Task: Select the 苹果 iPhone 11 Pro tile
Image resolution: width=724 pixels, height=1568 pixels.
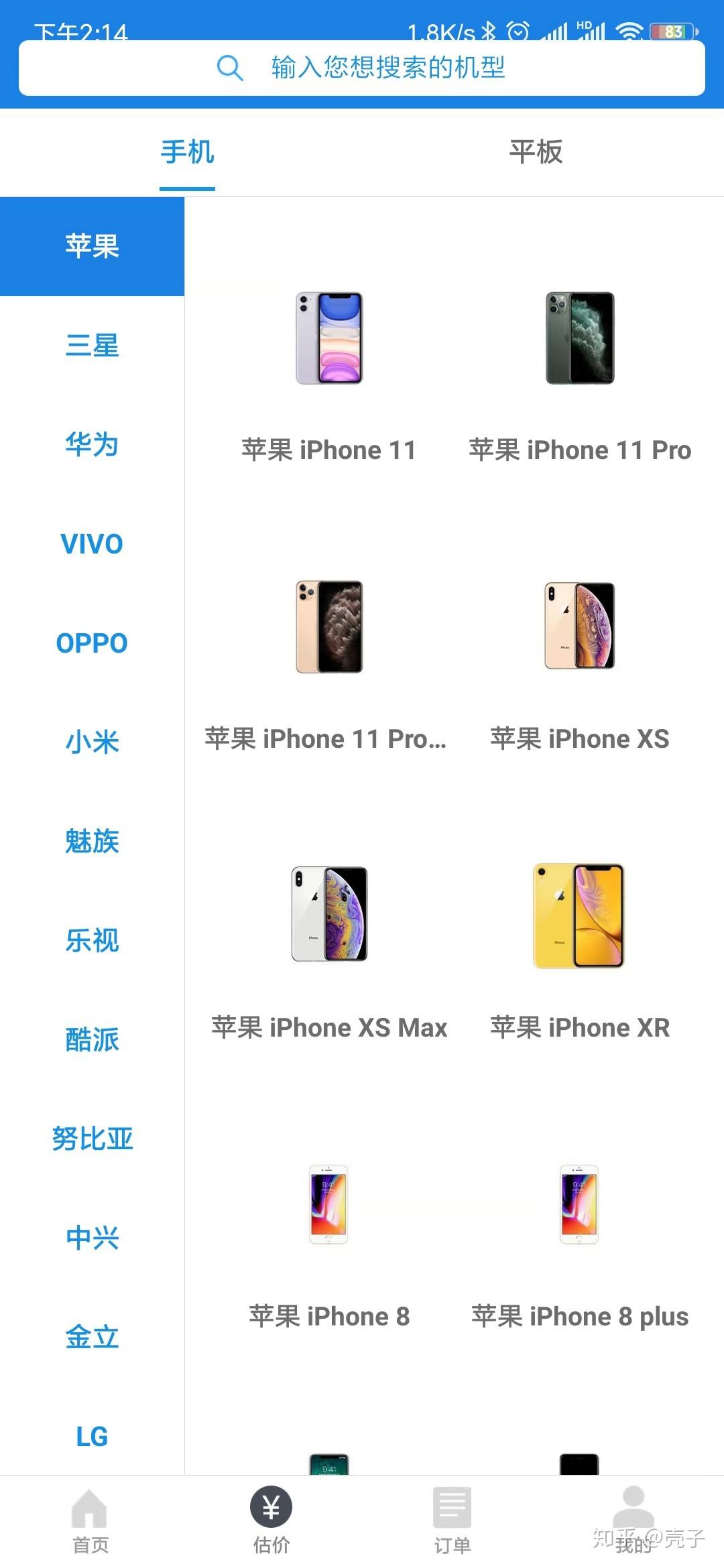Action: [x=580, y=375]
